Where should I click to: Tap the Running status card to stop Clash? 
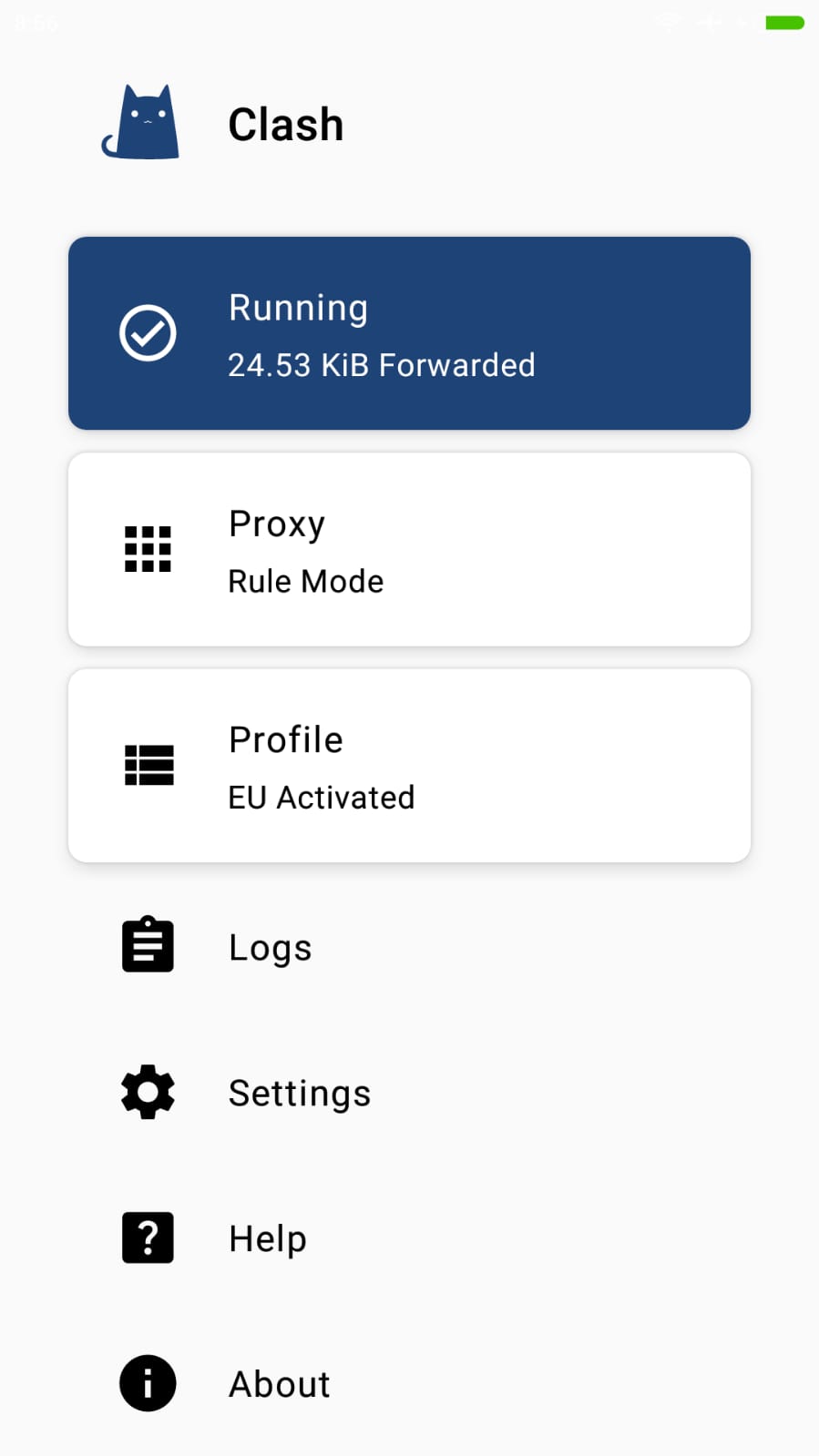click(x=409, y=333)
